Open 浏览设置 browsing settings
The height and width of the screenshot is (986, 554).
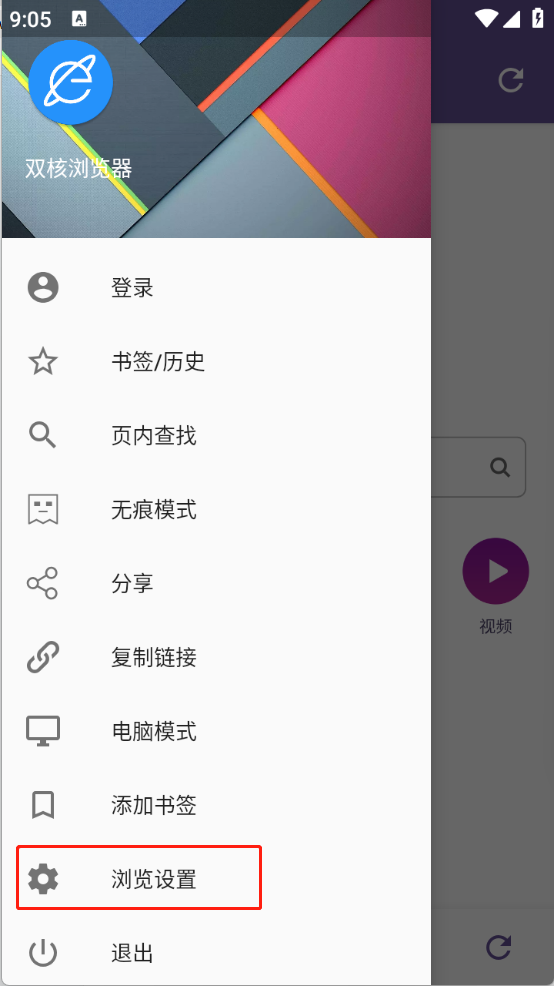point(216,878)
